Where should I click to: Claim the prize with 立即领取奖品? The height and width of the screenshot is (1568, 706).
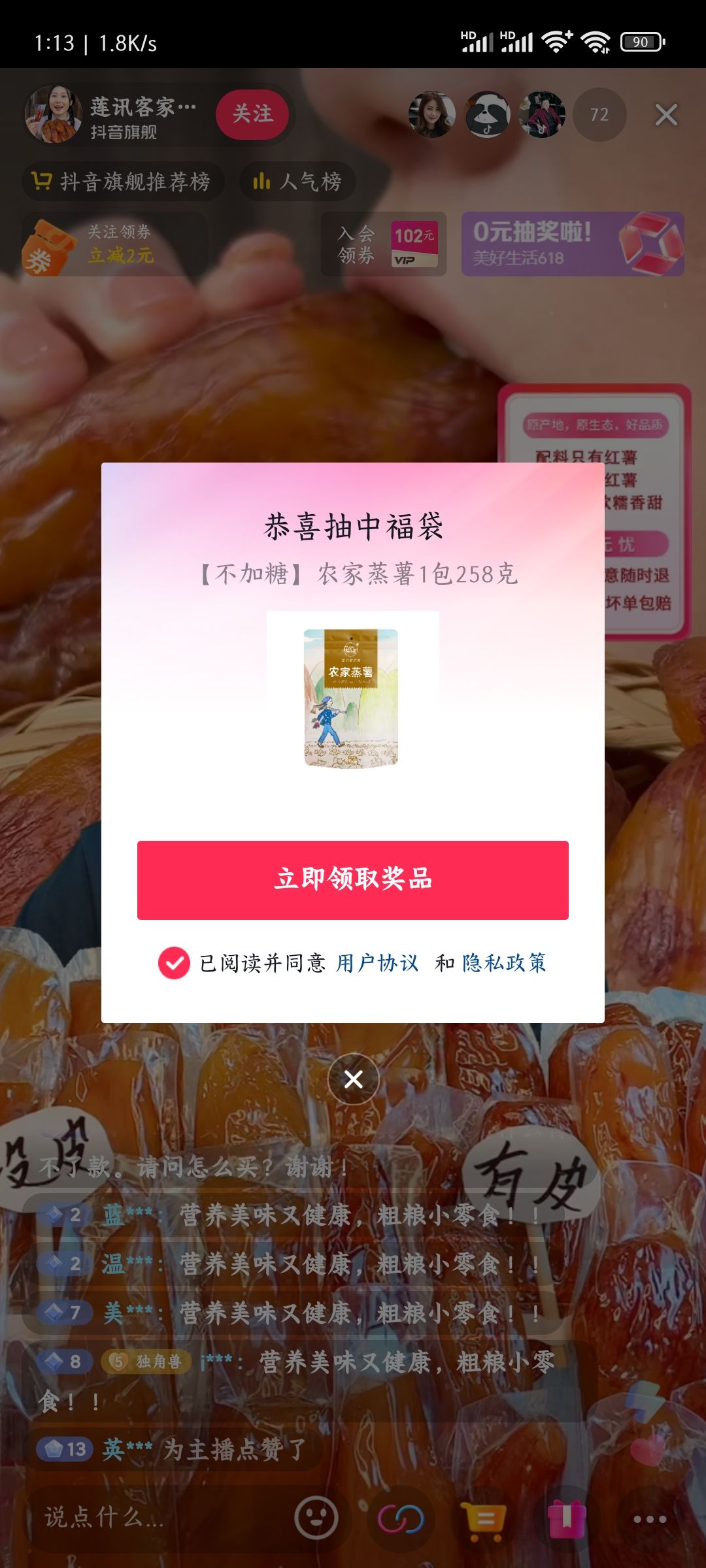coord(353,880)
